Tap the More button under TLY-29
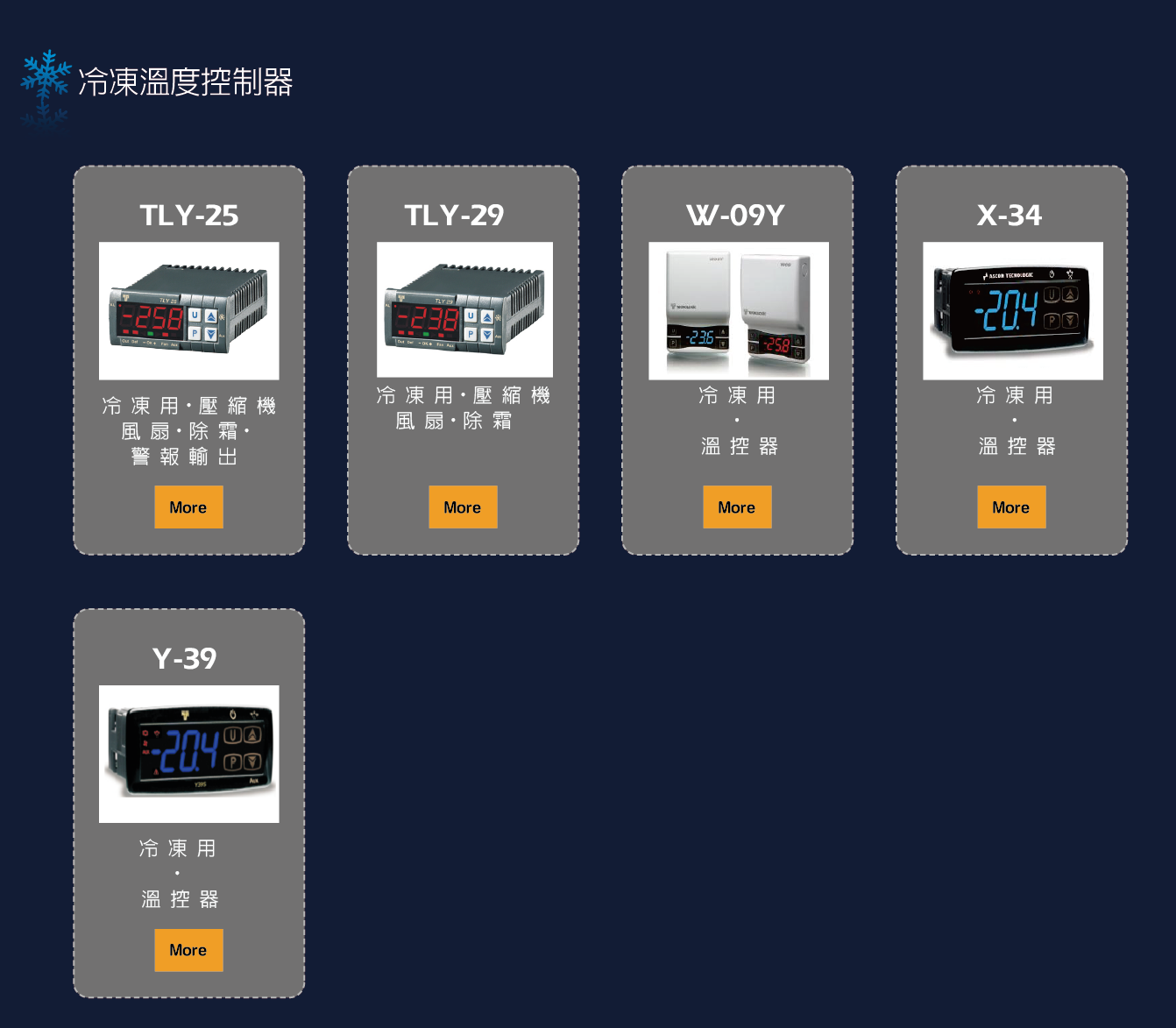This screenshot has width=1176, height=1028. coord(463,507)
